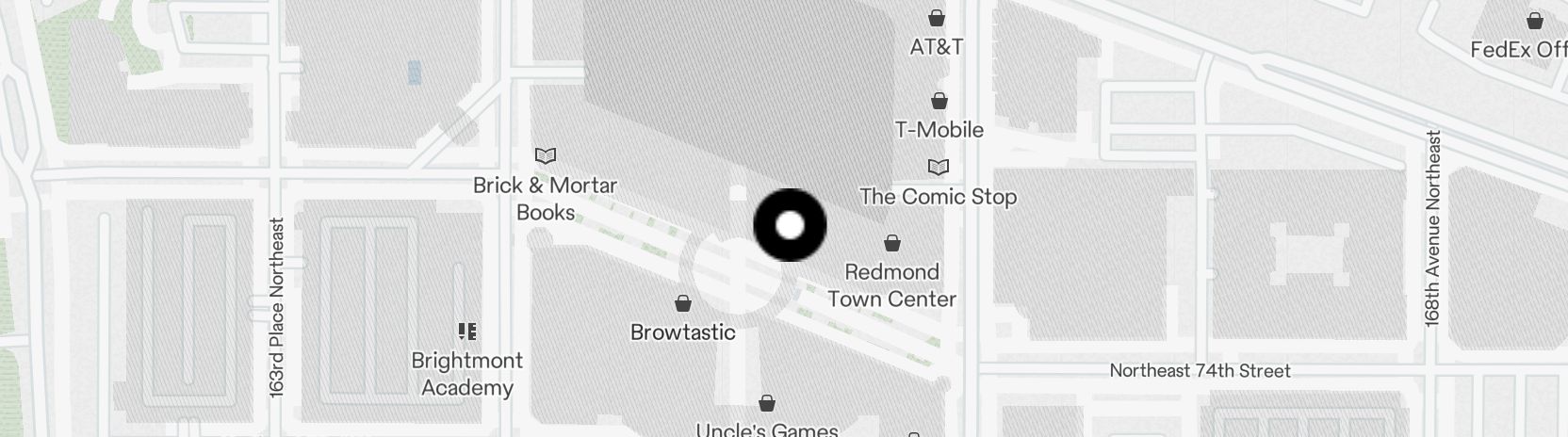Screen dimensions: 1568x437
Task: Tap the FedEx Office marker
Action: tap(1535, 21)
